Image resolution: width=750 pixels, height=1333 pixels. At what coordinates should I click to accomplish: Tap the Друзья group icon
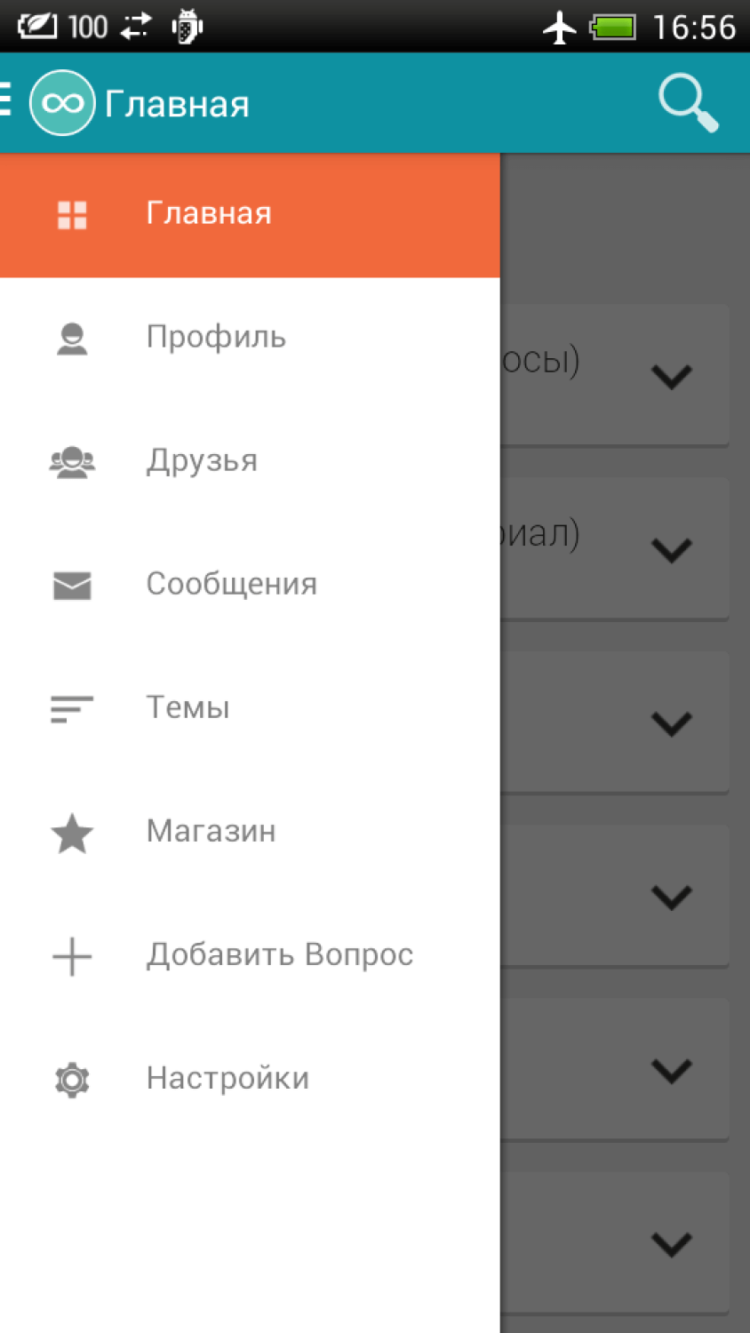coord(71,459)
